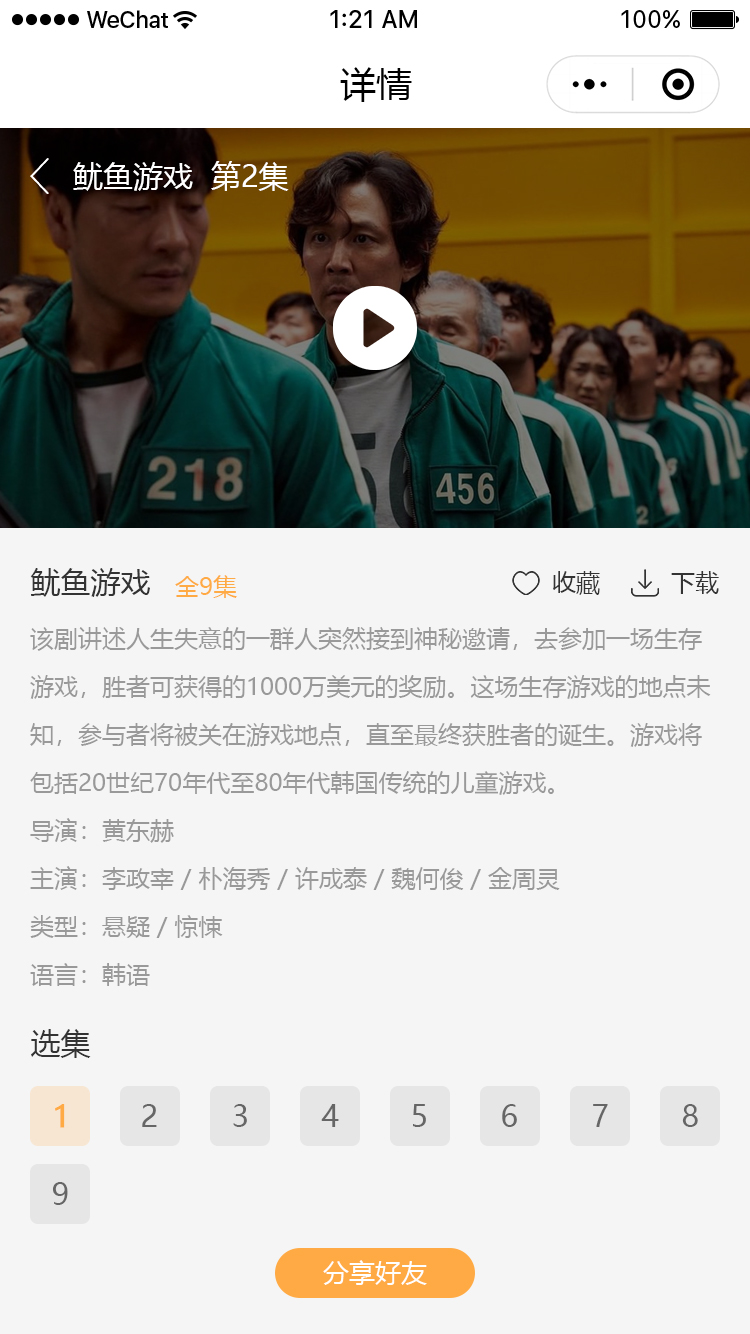Open the mini program more options menu
This screenshot has height=1334, width=750.
[x=590, y=84]
